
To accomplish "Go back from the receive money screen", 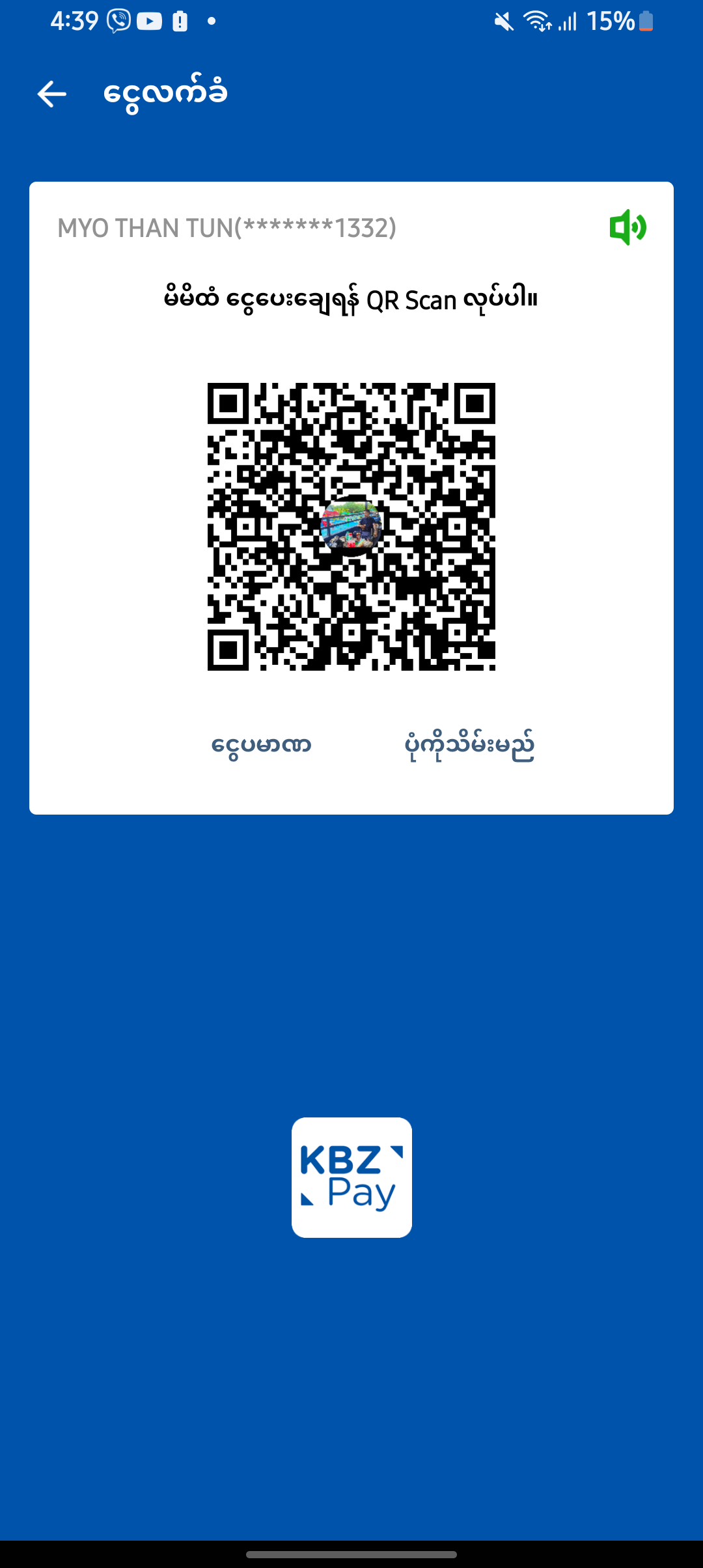I will 51,94.
